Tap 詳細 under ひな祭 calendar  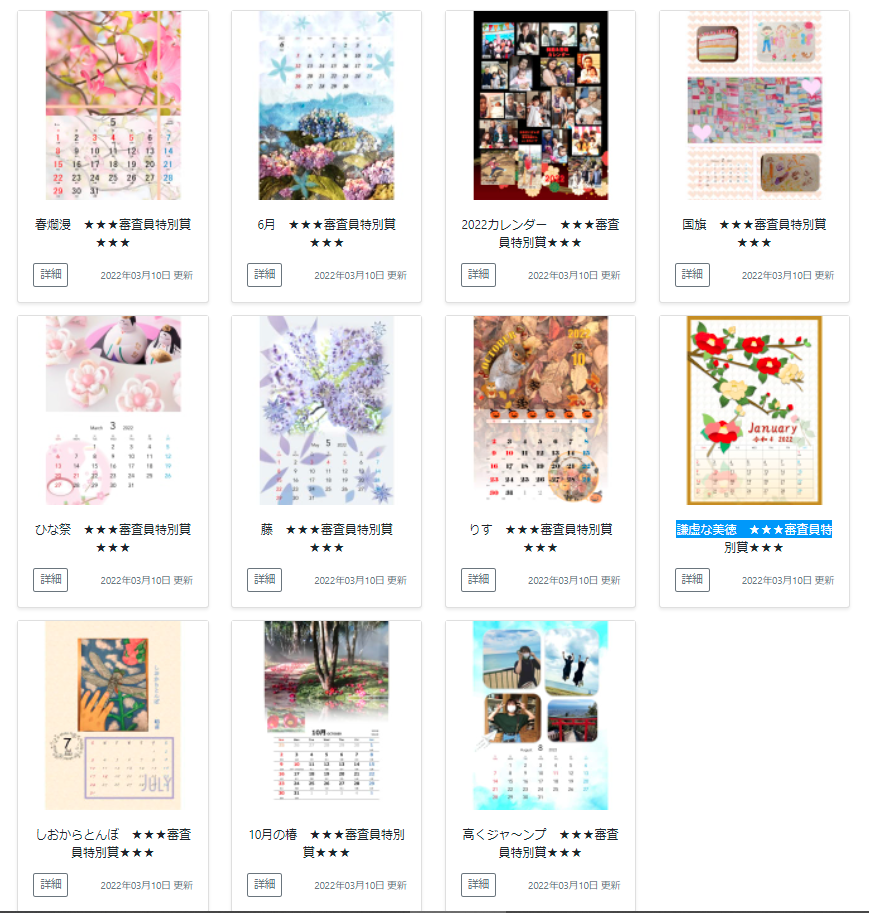50,580
